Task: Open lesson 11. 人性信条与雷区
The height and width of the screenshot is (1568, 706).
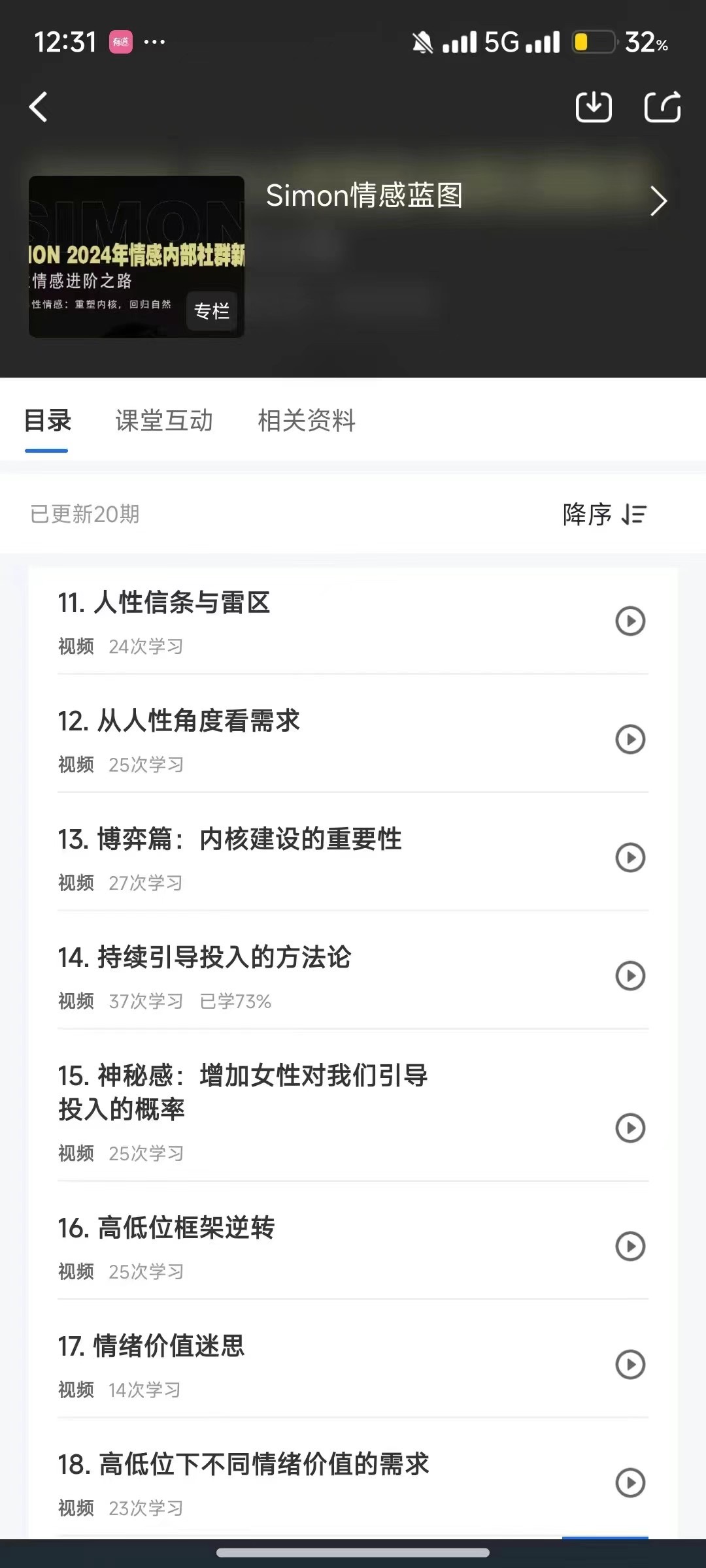Action: (x=163, y=602)
